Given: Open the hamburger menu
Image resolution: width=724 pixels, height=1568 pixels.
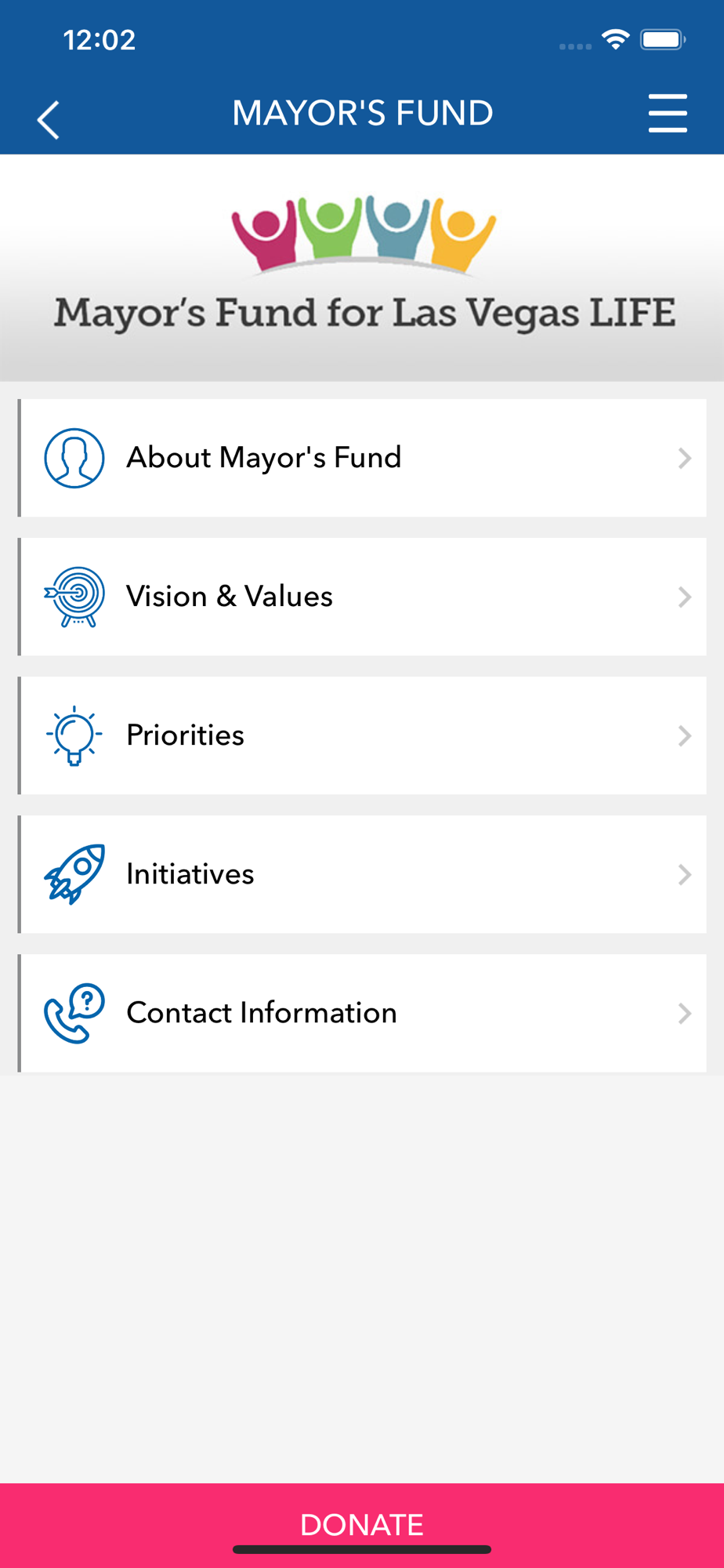Looking at the screenshot, I should pyautogui.click(x=668, y=114).
